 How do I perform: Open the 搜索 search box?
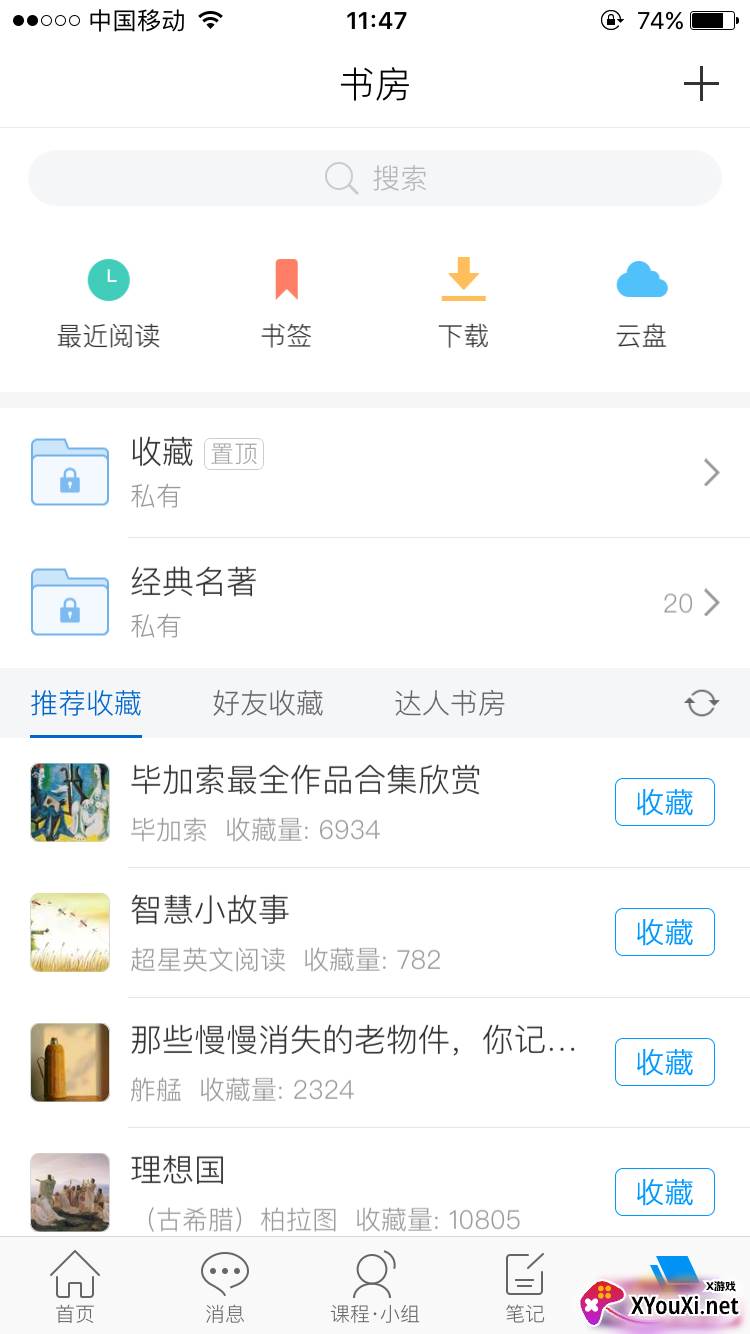375,179
